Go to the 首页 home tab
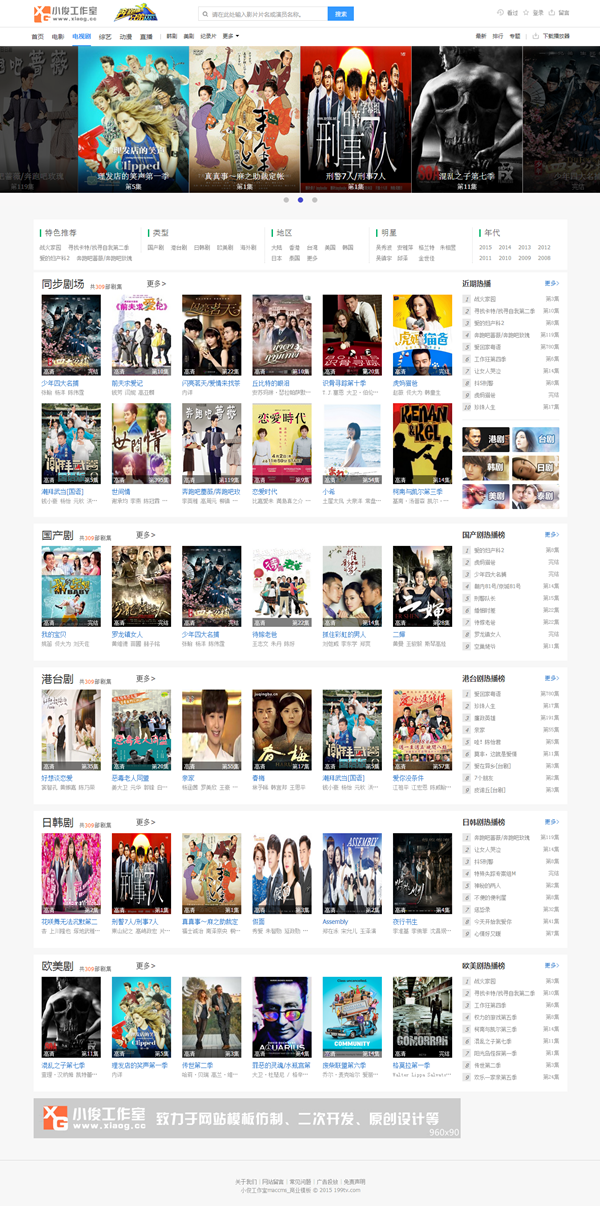600x1206 pixels. [x=37, y=36]
